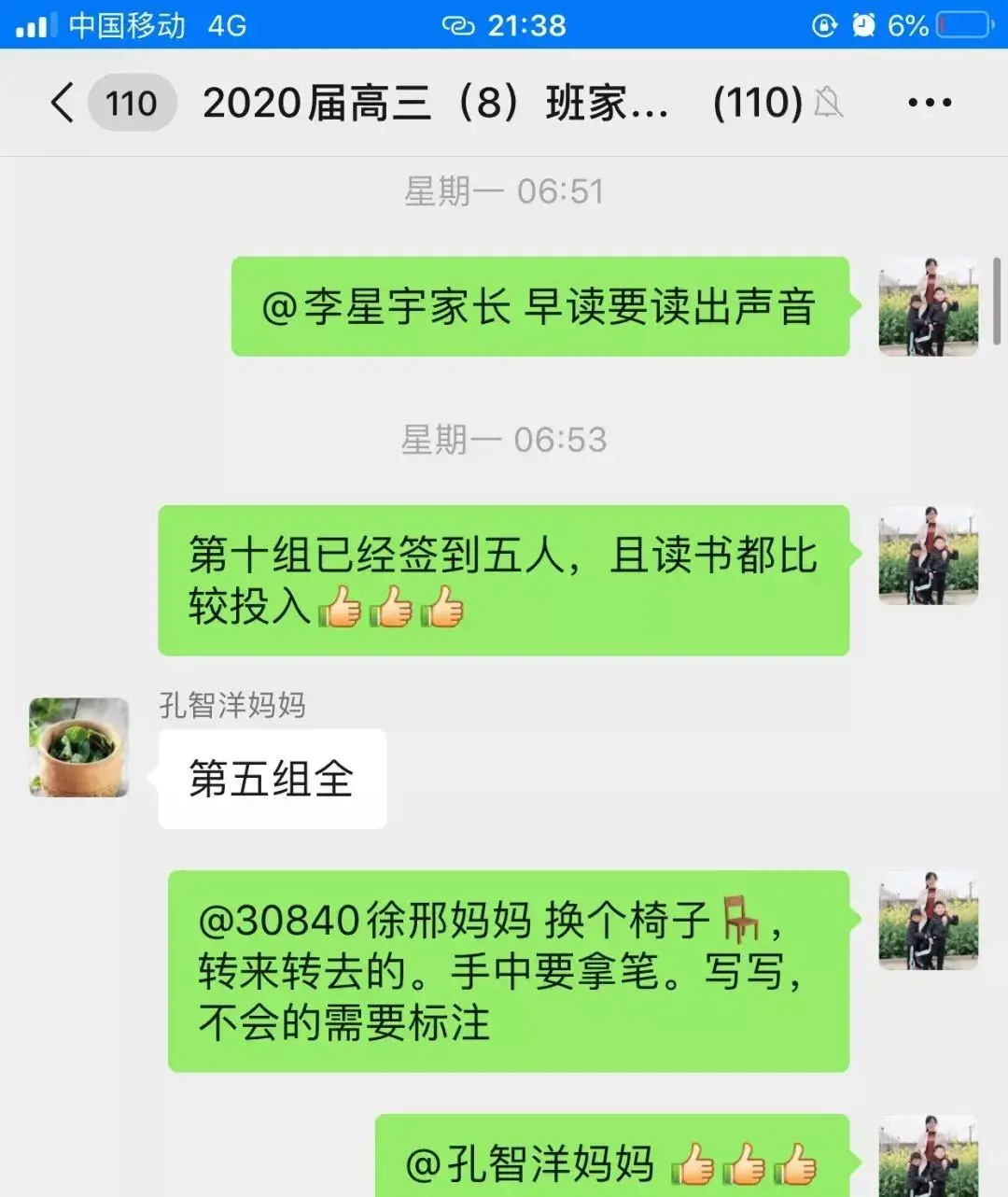Open 孔智洋妈妈's profile avatar

pyautogui.click(x=79, y=747)
